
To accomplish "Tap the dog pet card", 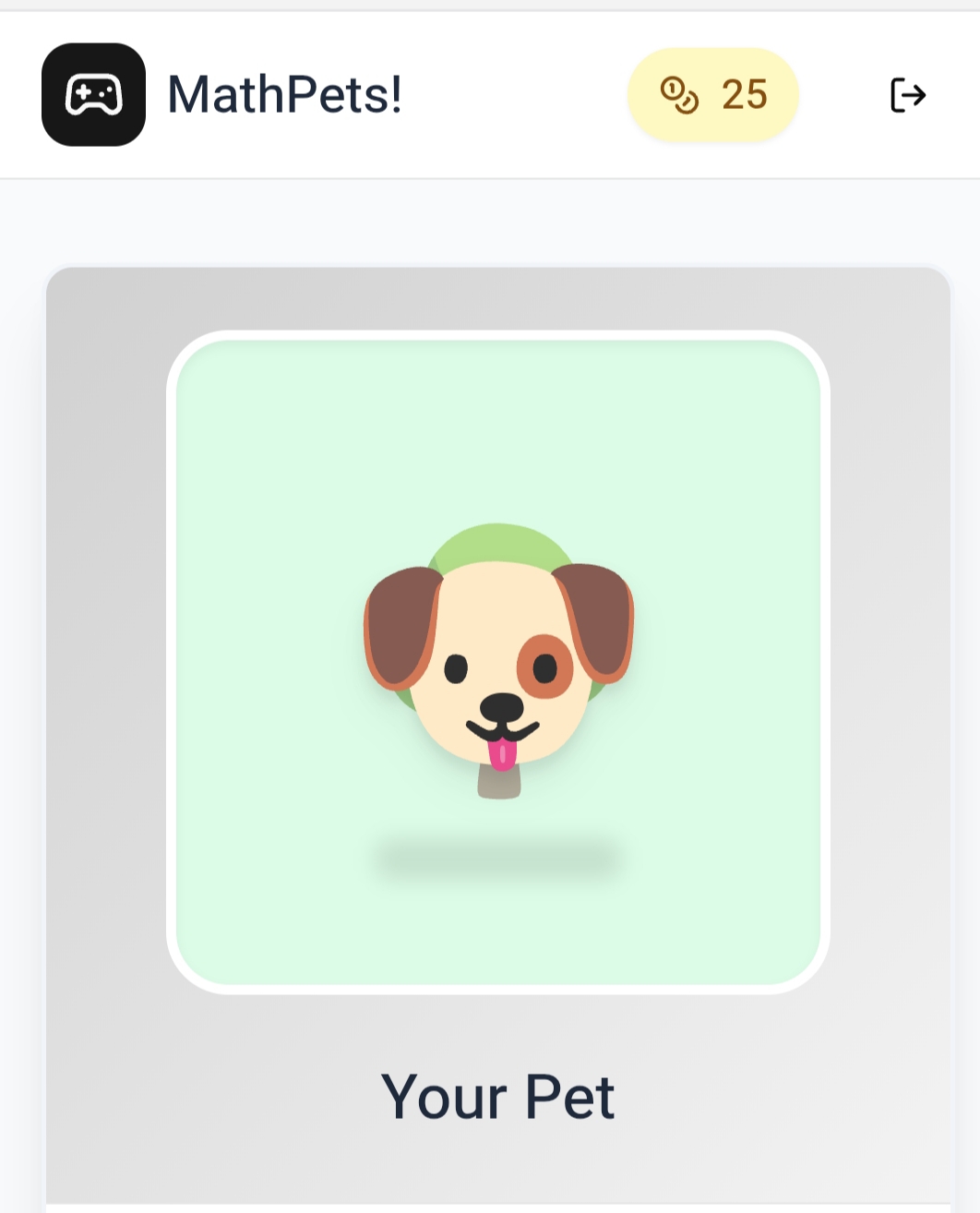I will pos(498,662).
